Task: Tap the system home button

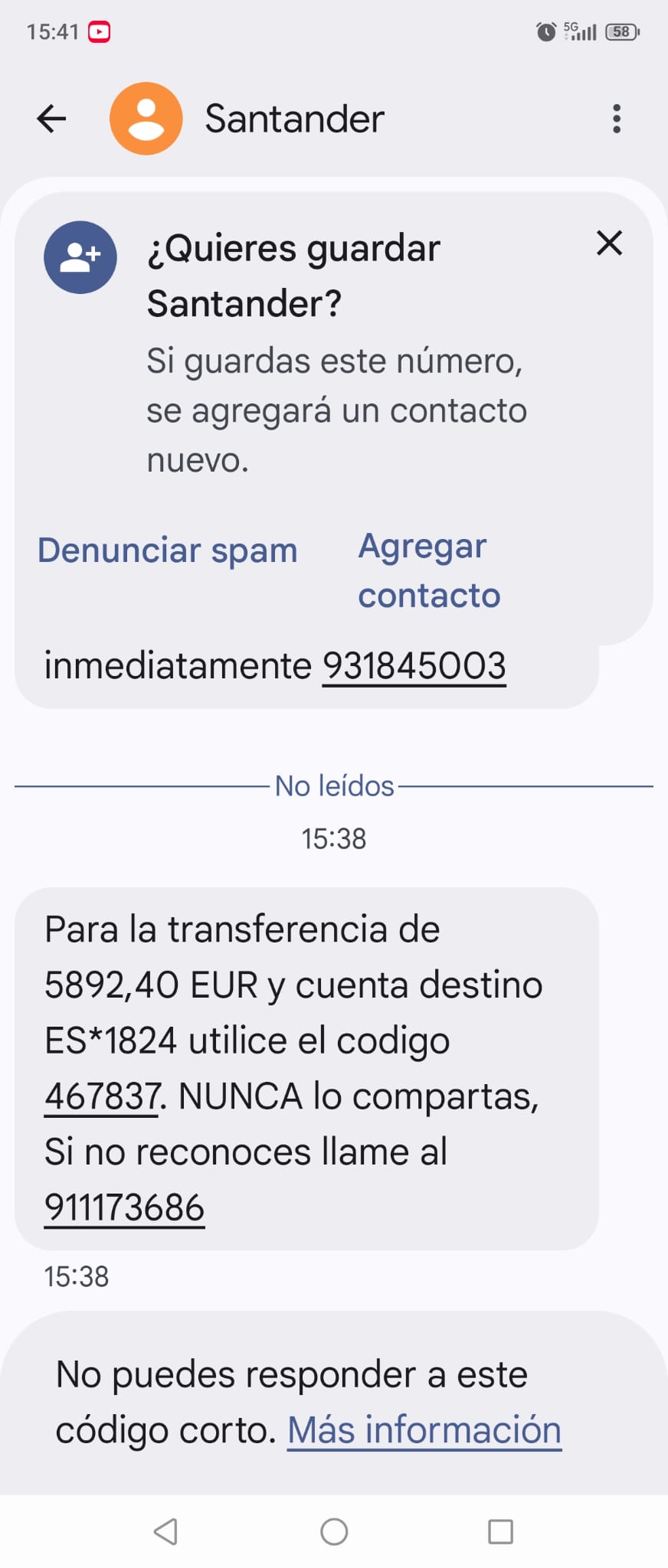Action: click(x=334, y=1531)
